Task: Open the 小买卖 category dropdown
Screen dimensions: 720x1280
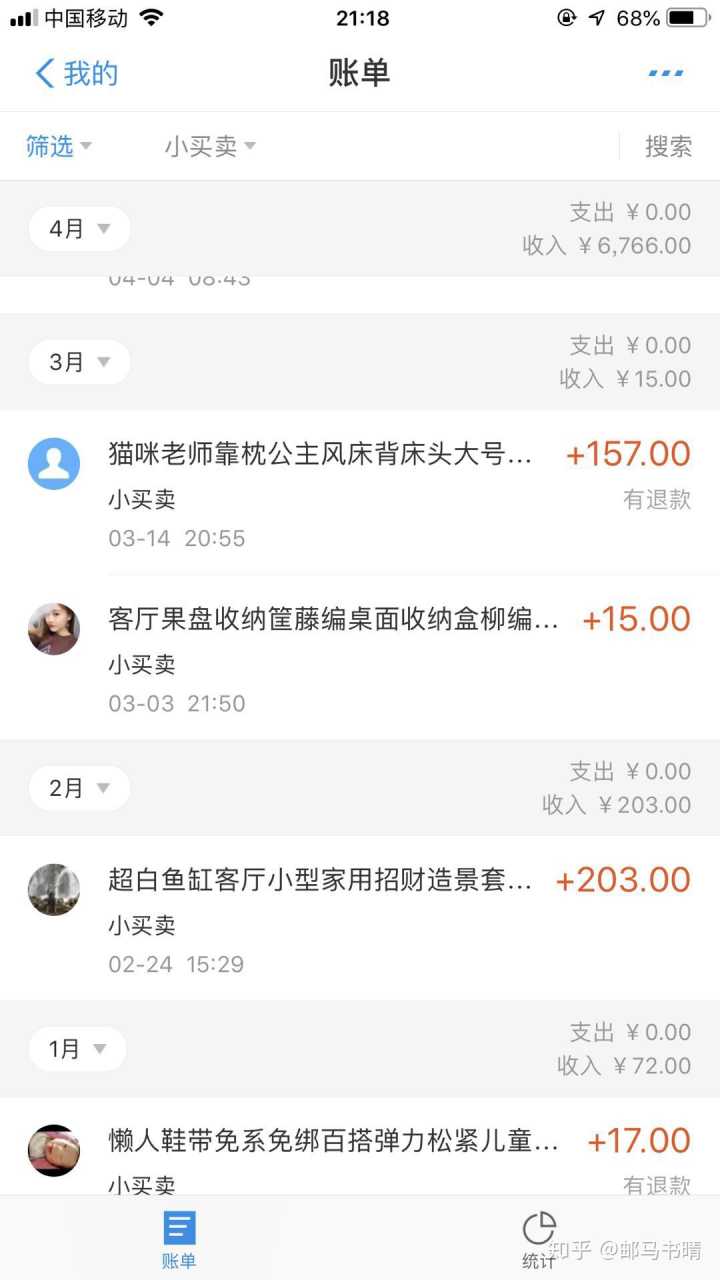Action: (210, 146)
